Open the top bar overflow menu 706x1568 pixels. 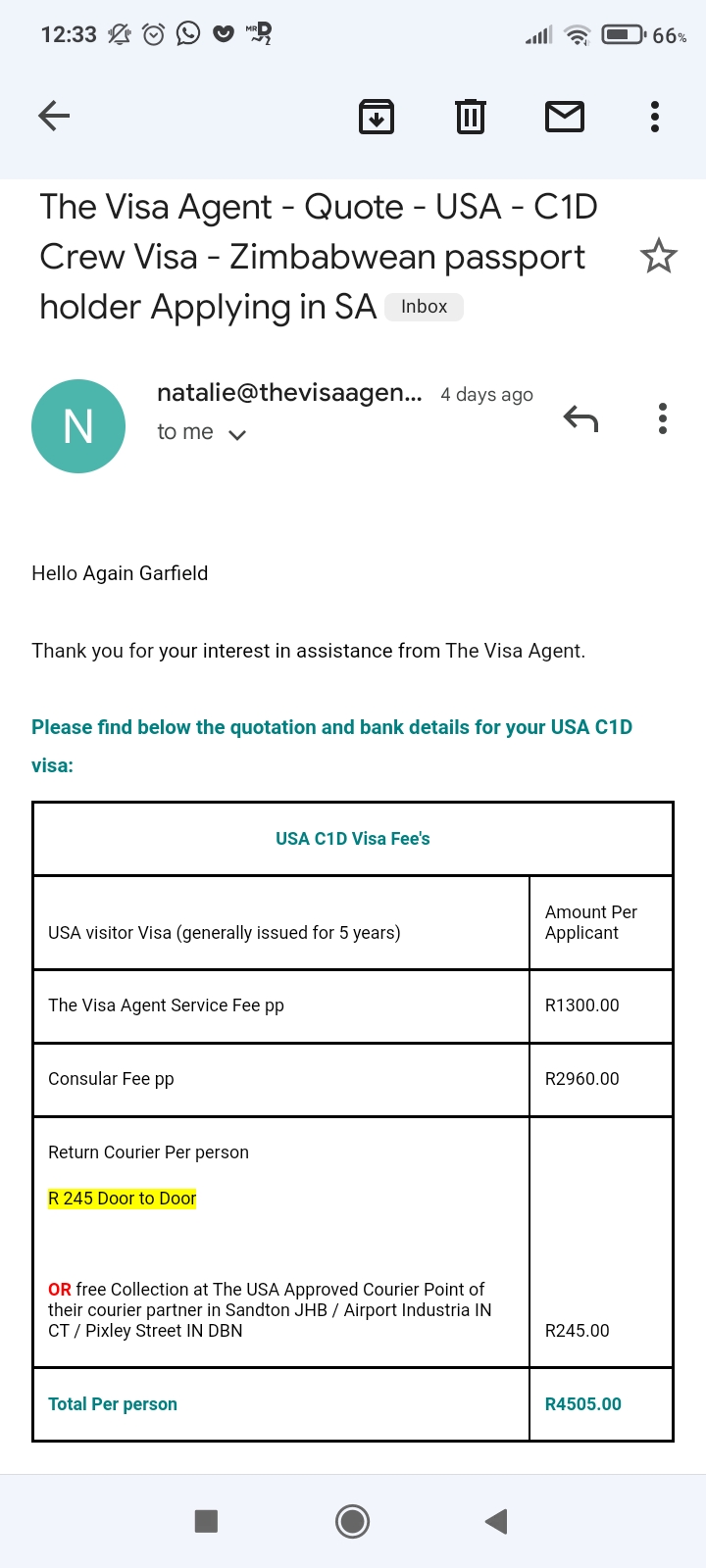[x=655, y=117]
